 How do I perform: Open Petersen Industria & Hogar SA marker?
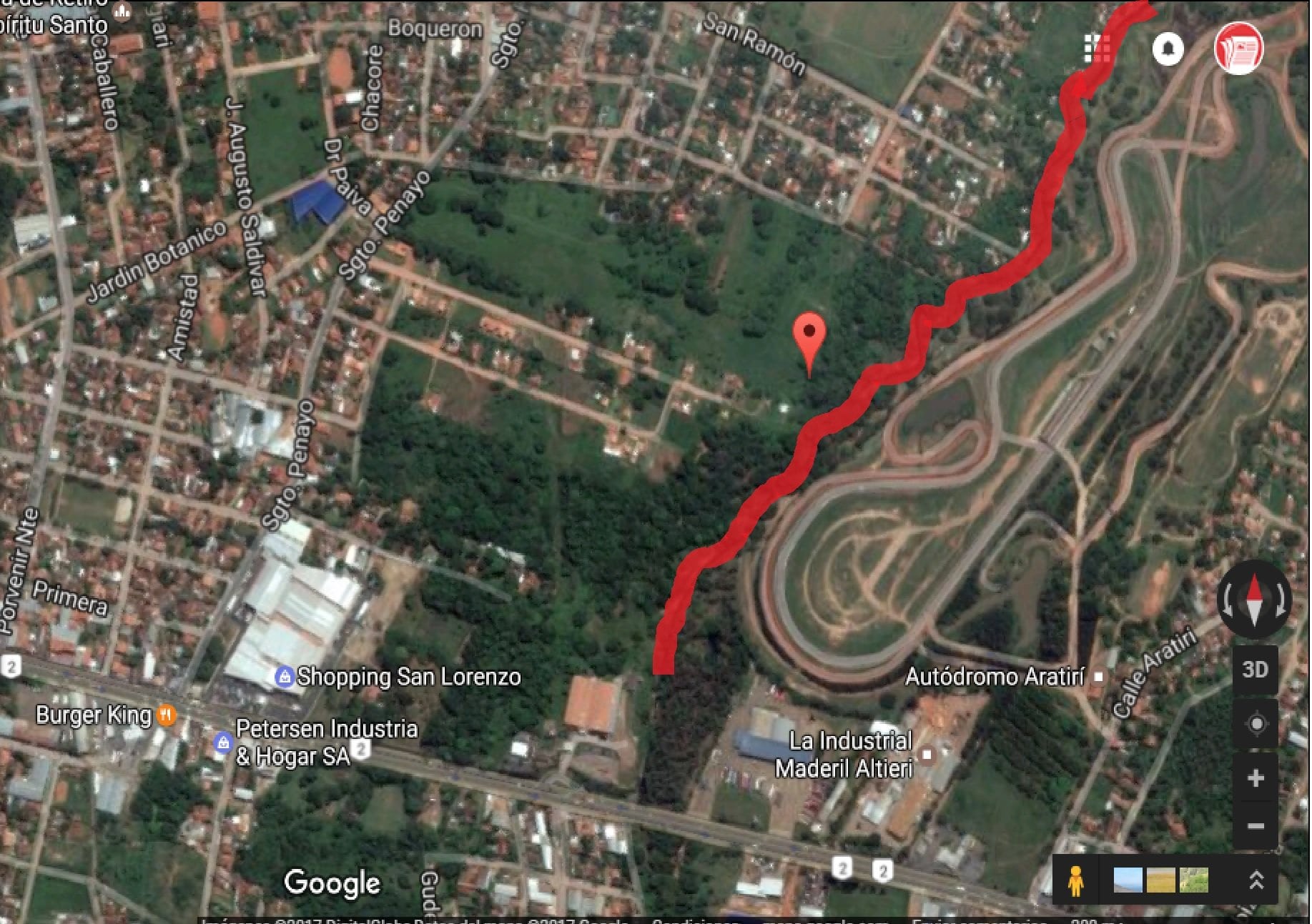click(224, 742)
